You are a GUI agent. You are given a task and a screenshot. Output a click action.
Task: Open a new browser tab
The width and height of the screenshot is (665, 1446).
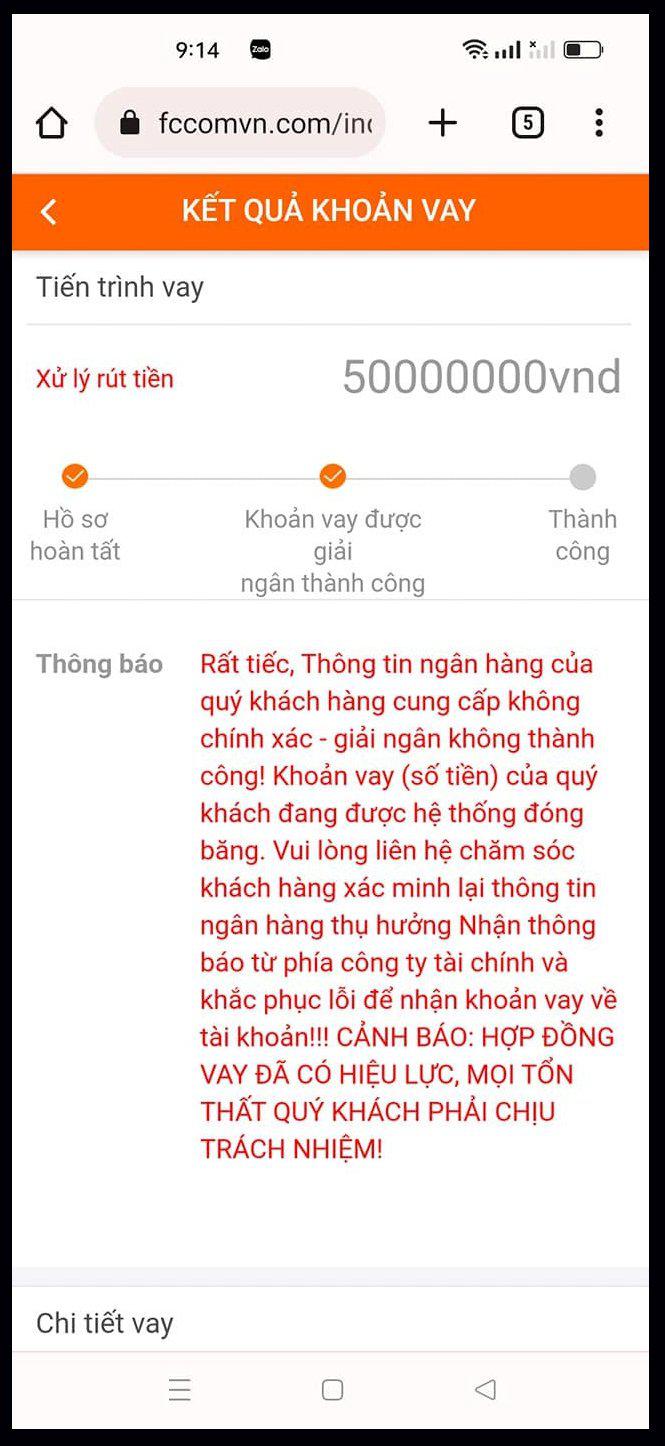pyautogui.click(x=442, y=123)
